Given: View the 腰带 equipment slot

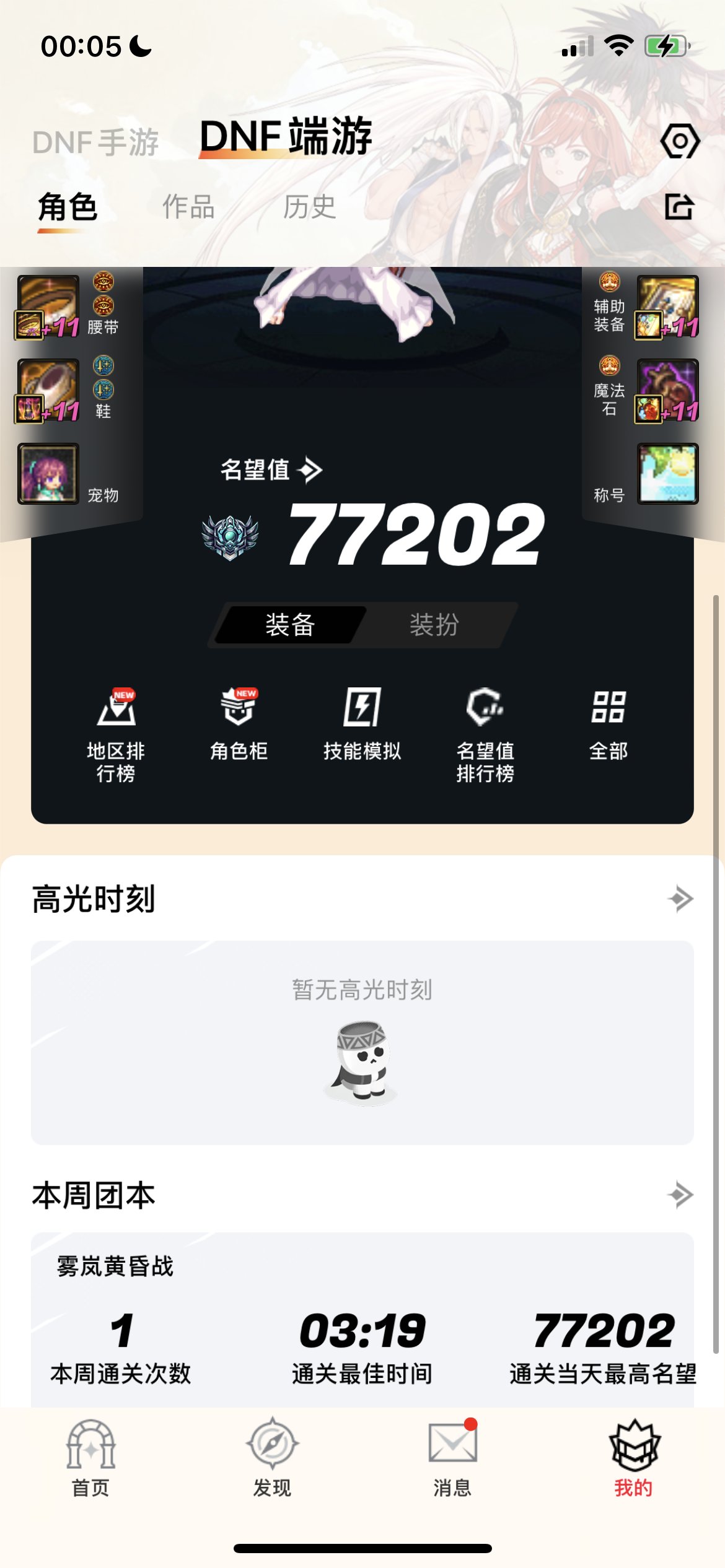Looking at the screenshot, I should tap(48, 307).
